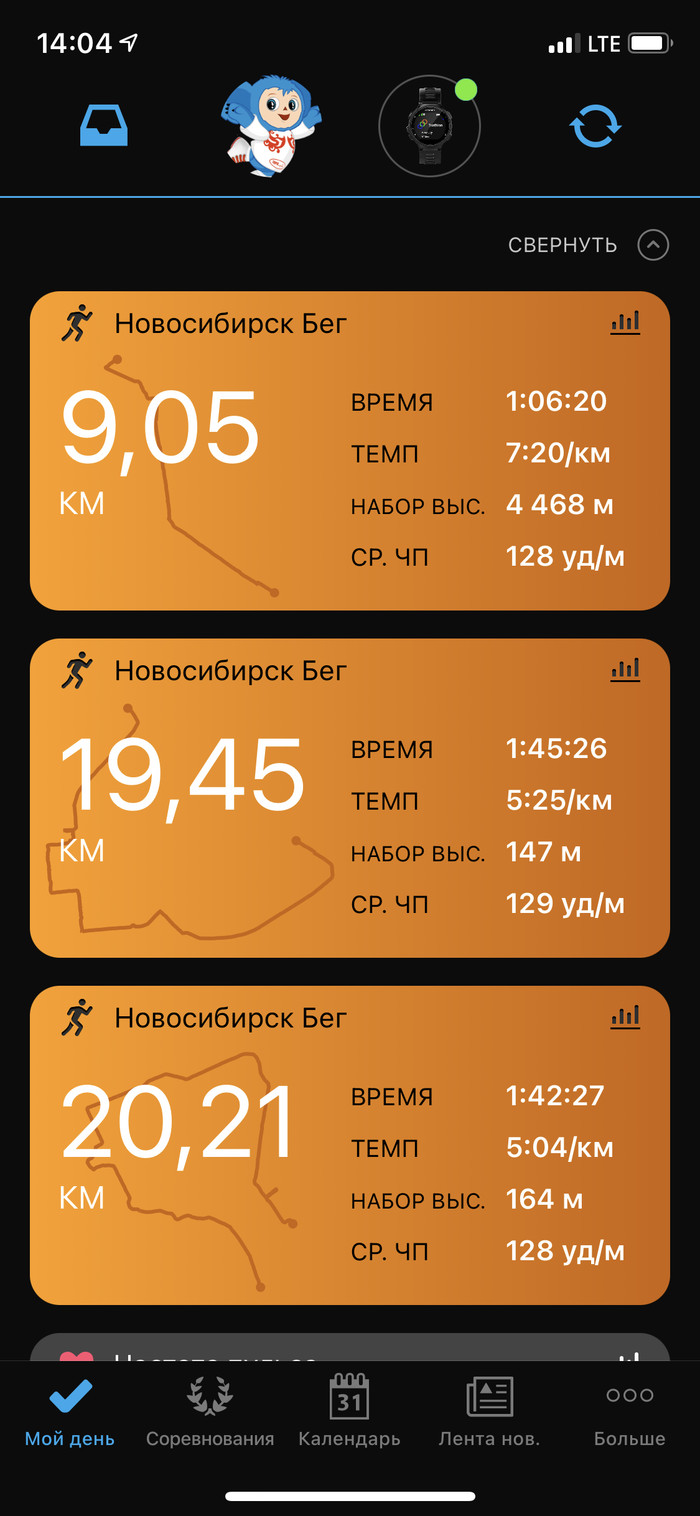Open the profile avatar
Screen dimensions: 700x1516
point(271,126)
